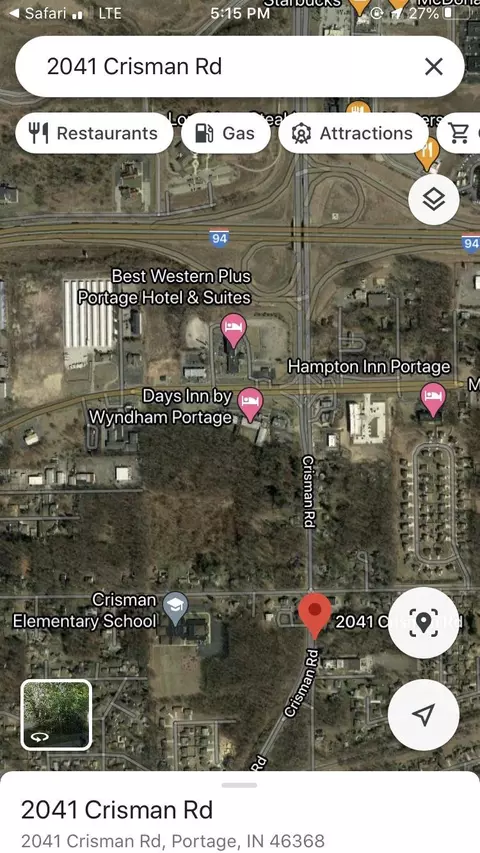480x853 pixels.
Task: Expand the 2041 Crisman Rd info sheet
Action: [x=239, y=786]
